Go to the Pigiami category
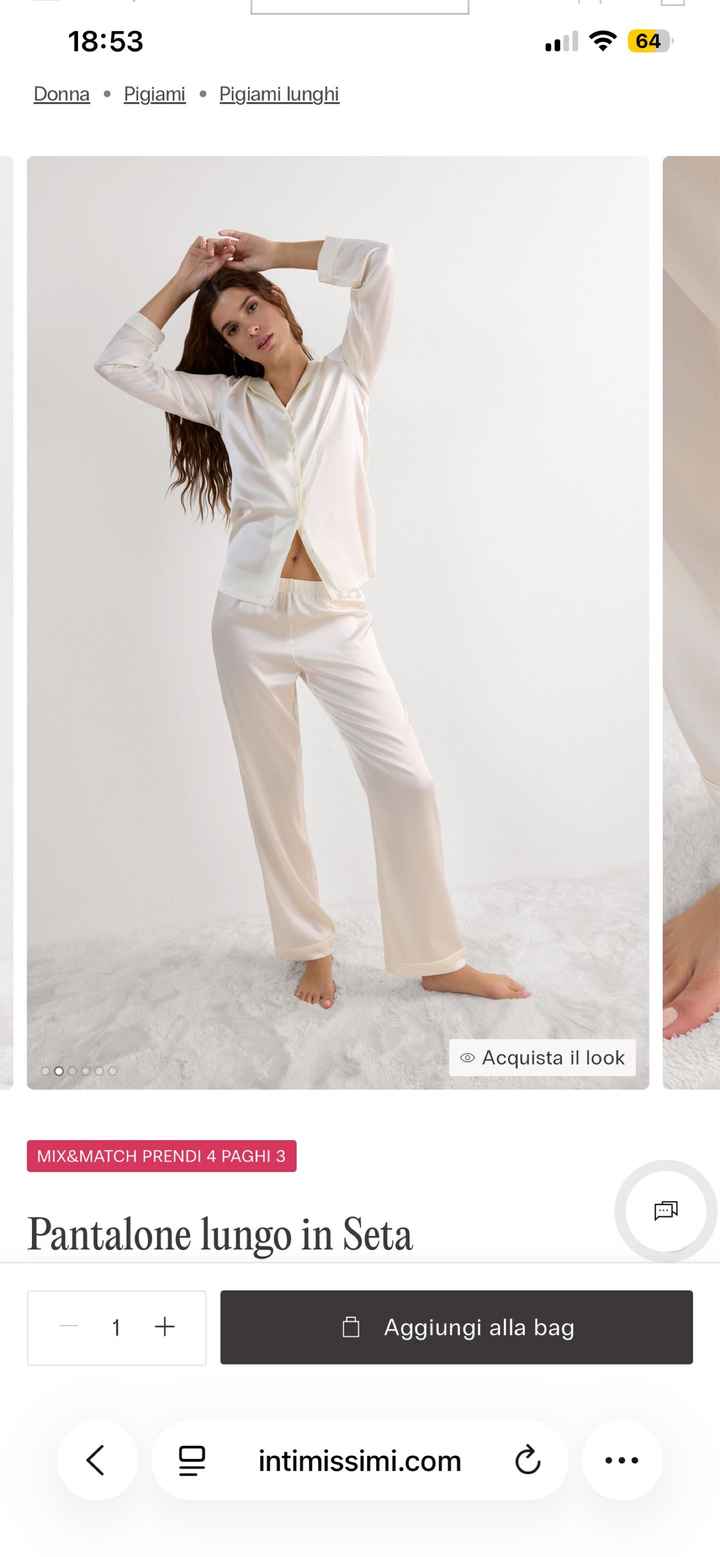 pyautogui.click(x=154, y=94)
